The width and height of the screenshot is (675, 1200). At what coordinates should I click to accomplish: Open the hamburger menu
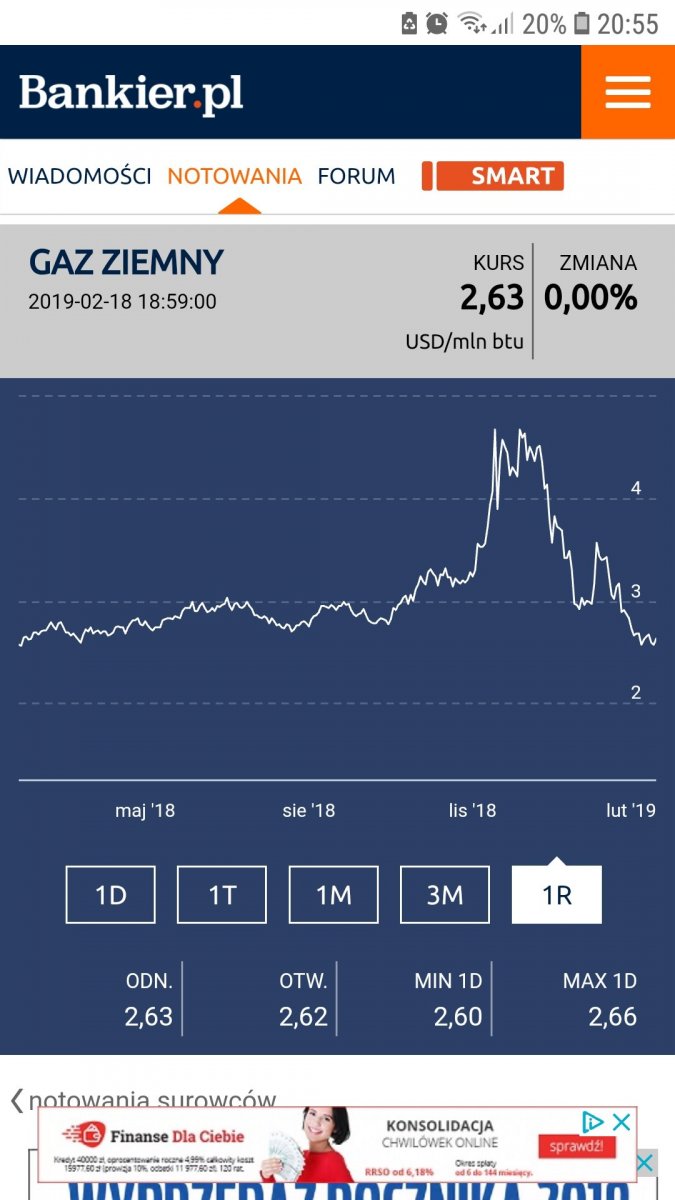[x=628, y=92]
